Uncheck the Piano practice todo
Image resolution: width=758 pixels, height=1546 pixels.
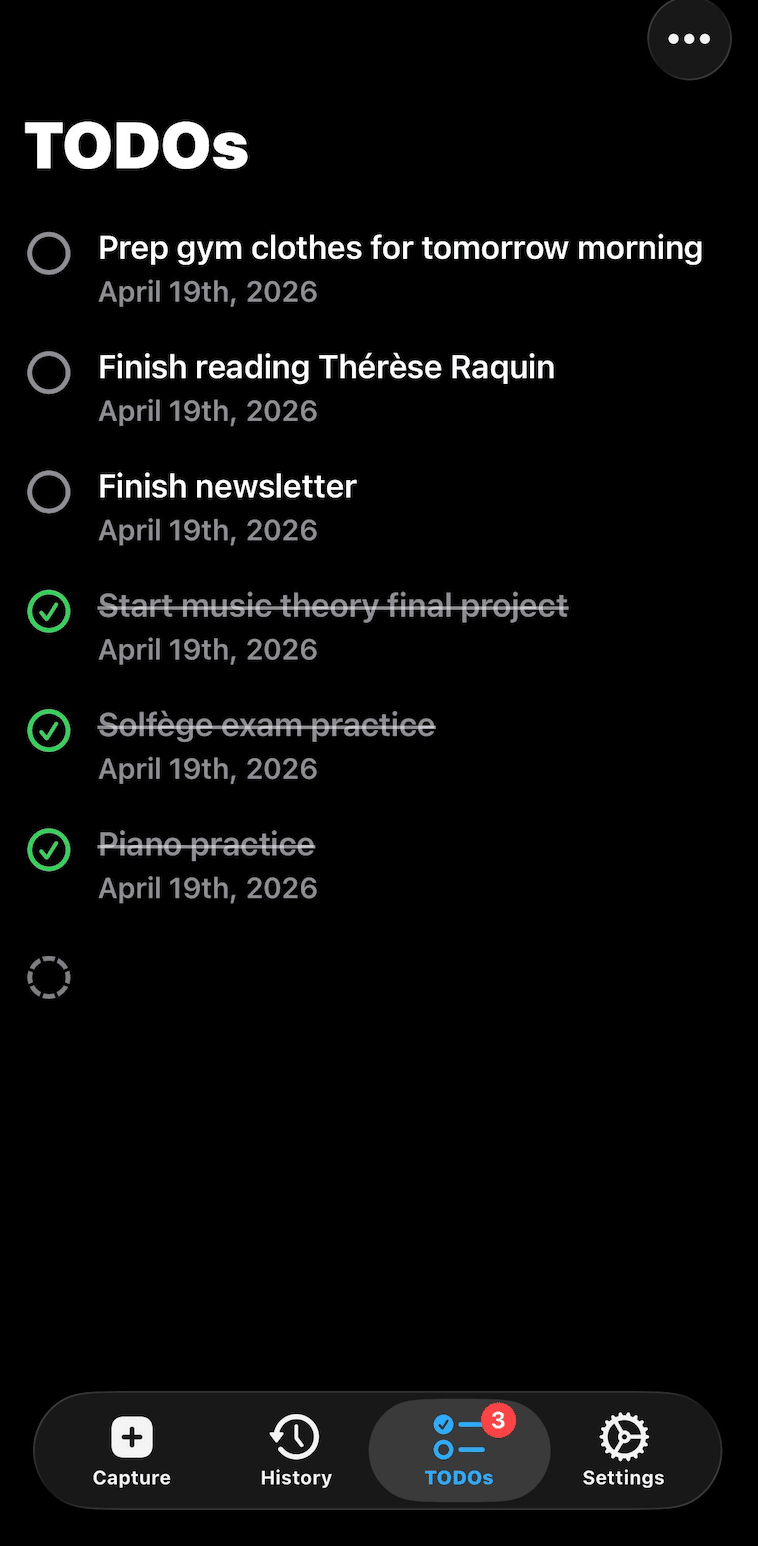click(x=49, y=850)
